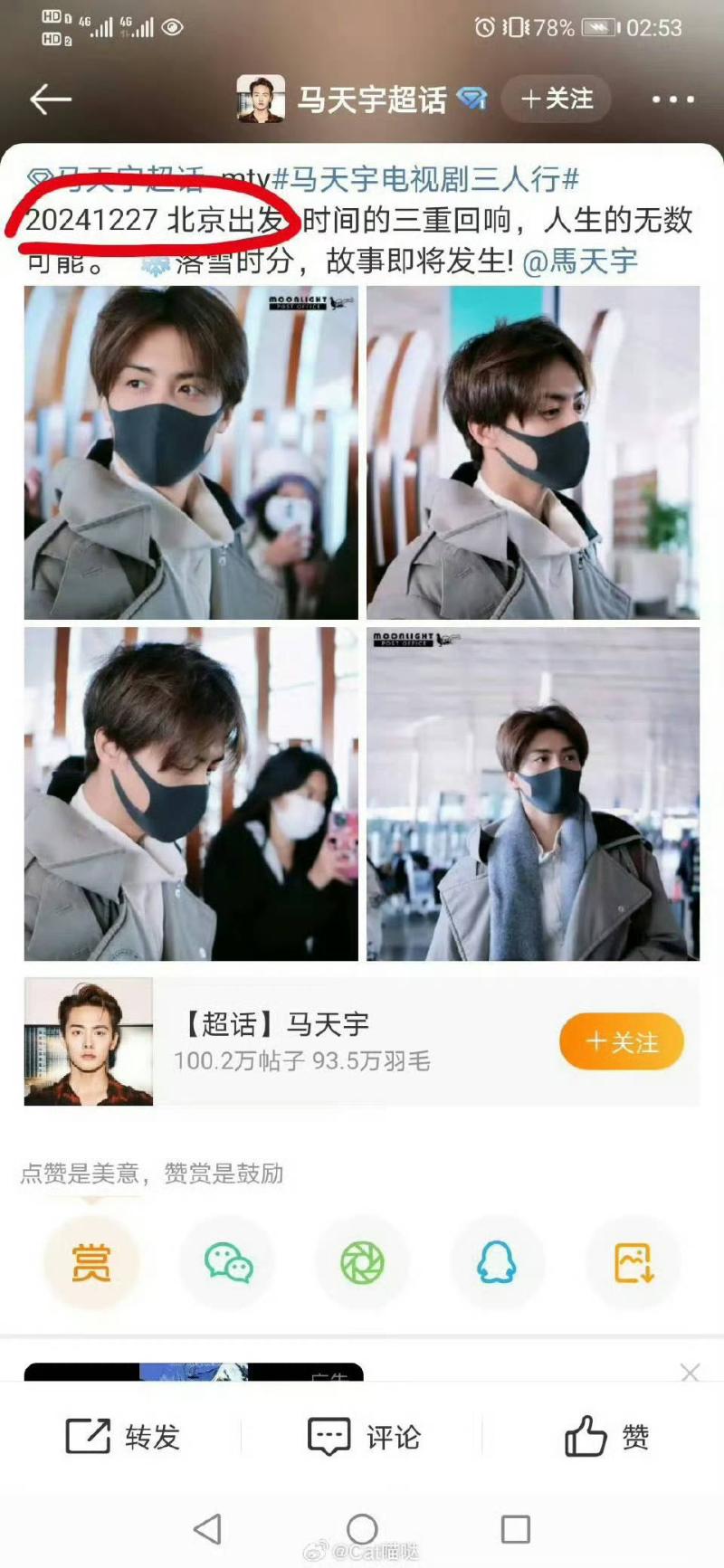View the side-profile photo, top right
724x1568 pixels.
[533, 452]
